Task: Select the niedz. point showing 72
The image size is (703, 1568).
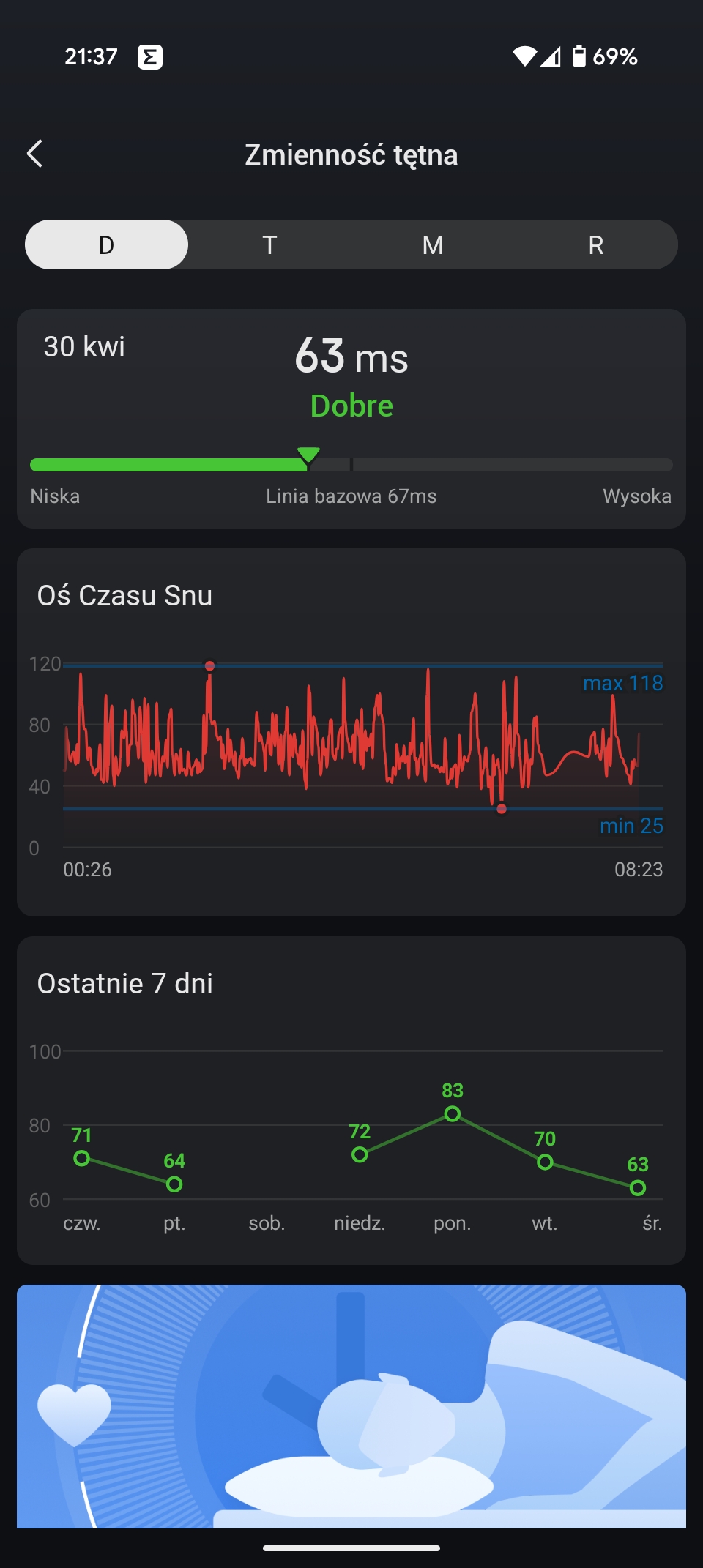Action: pos(360,1154)
